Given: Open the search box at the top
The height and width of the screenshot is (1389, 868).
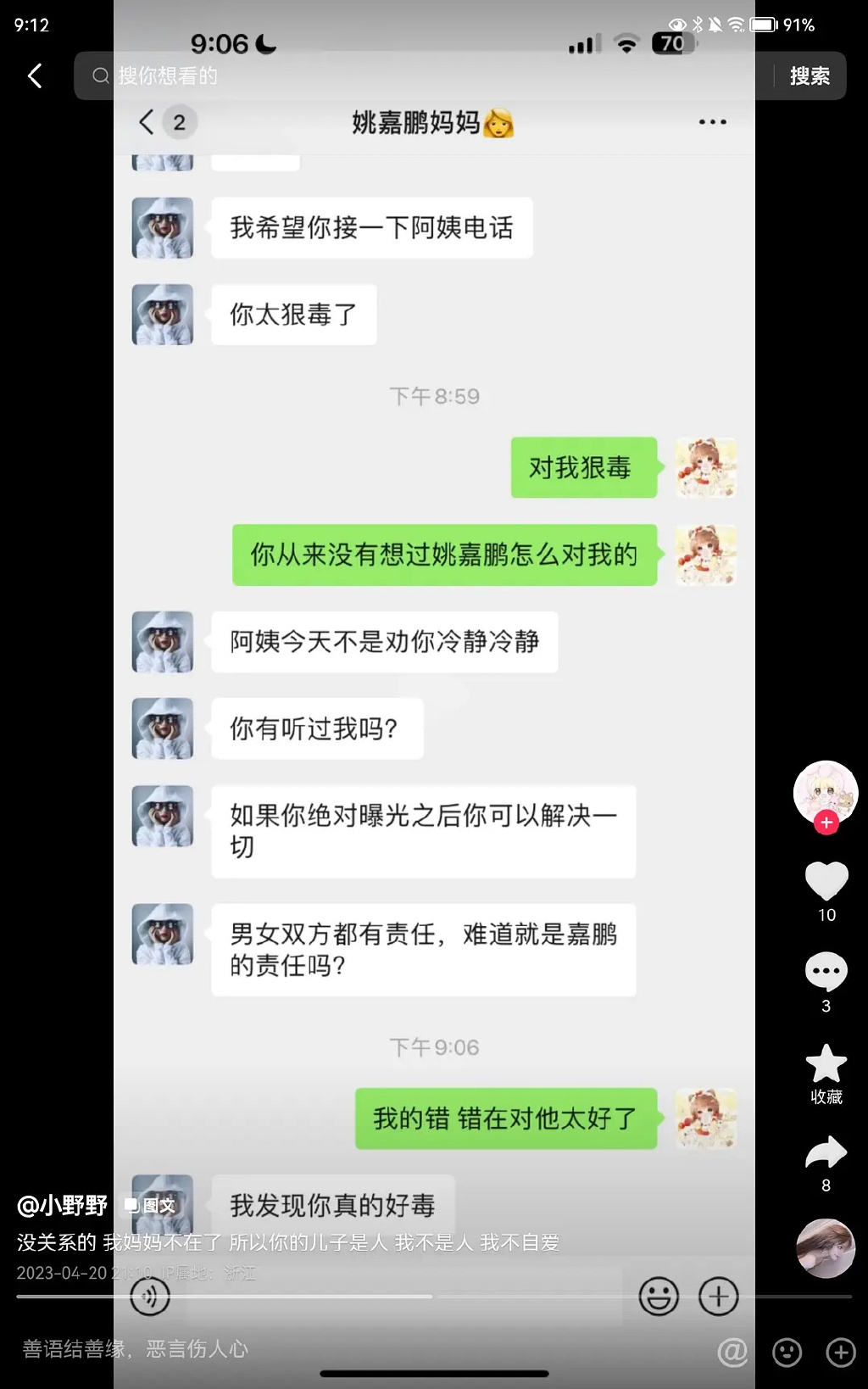Looking at the screenshot, I should pyautogui.click(x=424, y=76).
